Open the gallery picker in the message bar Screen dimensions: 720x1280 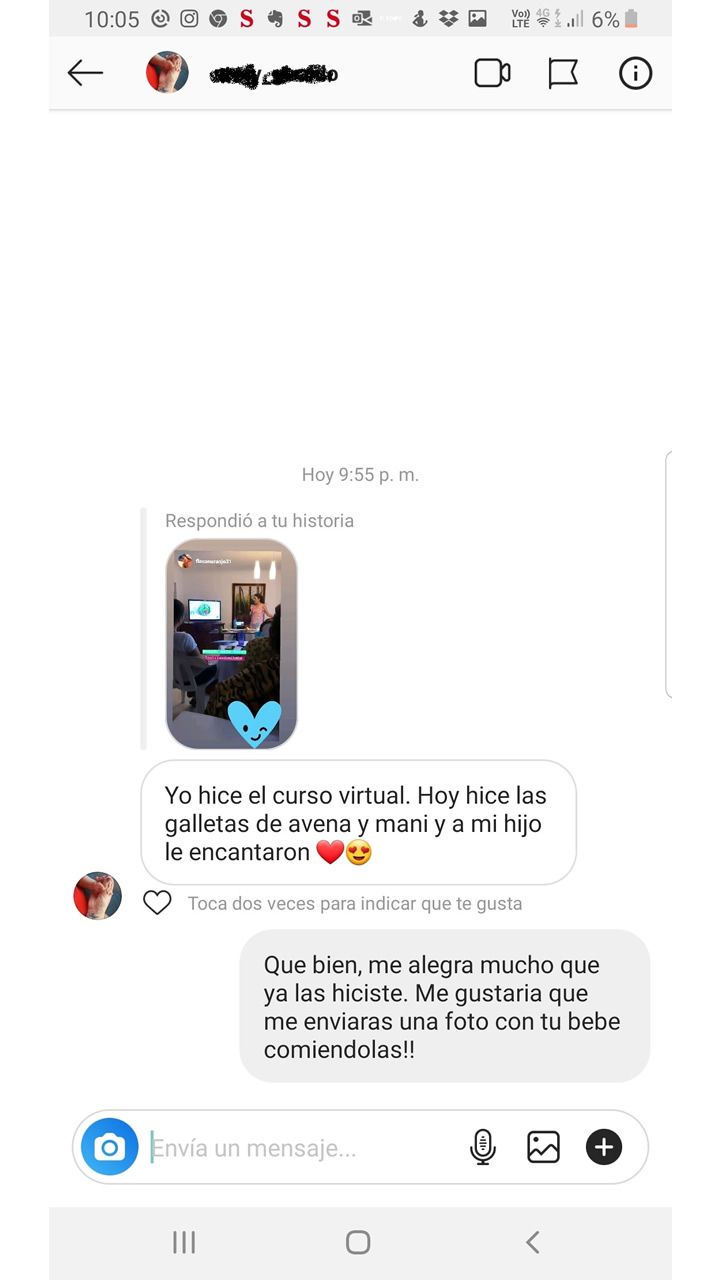point(542,1146)
